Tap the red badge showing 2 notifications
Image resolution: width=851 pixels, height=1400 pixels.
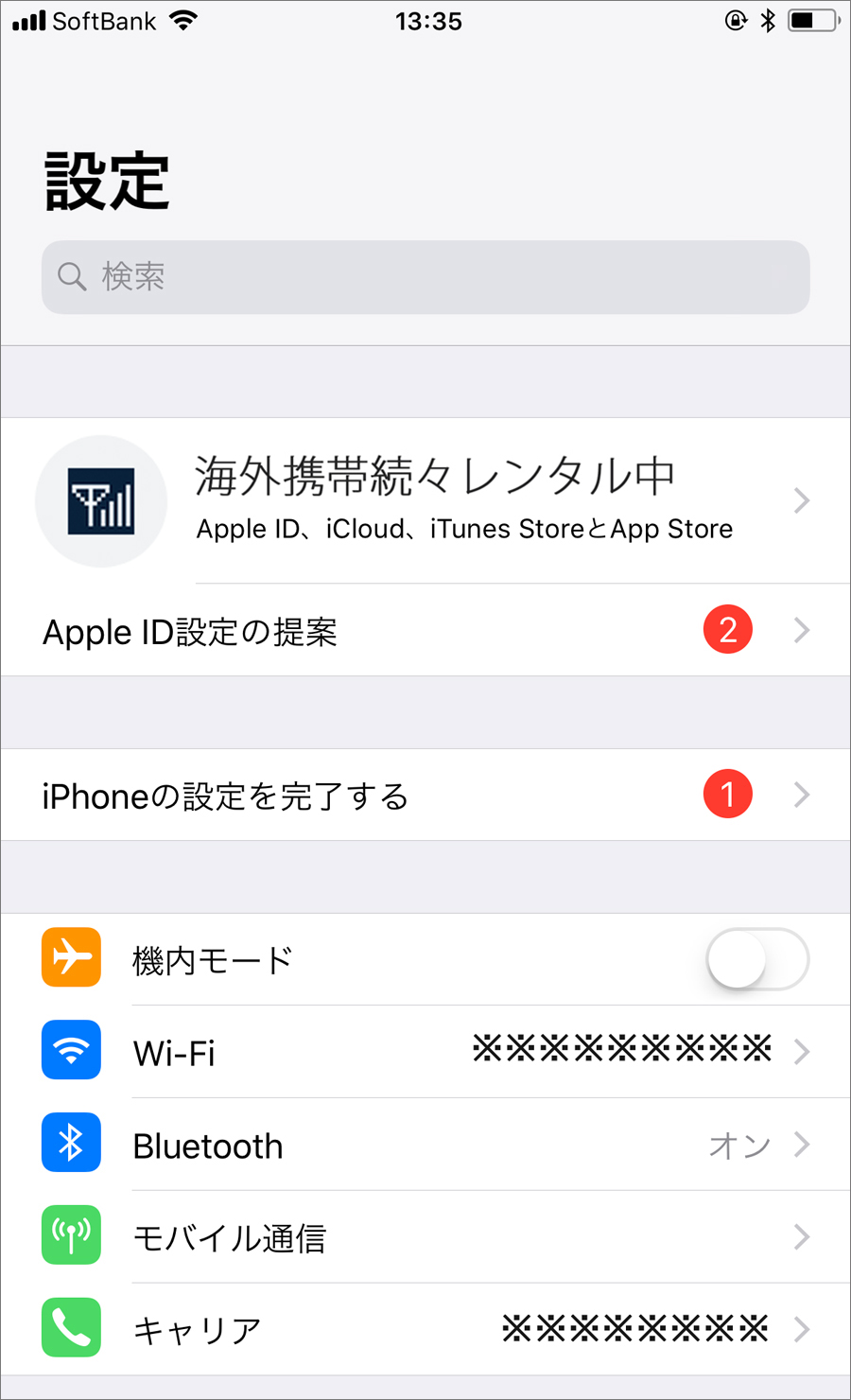(728, 629)
